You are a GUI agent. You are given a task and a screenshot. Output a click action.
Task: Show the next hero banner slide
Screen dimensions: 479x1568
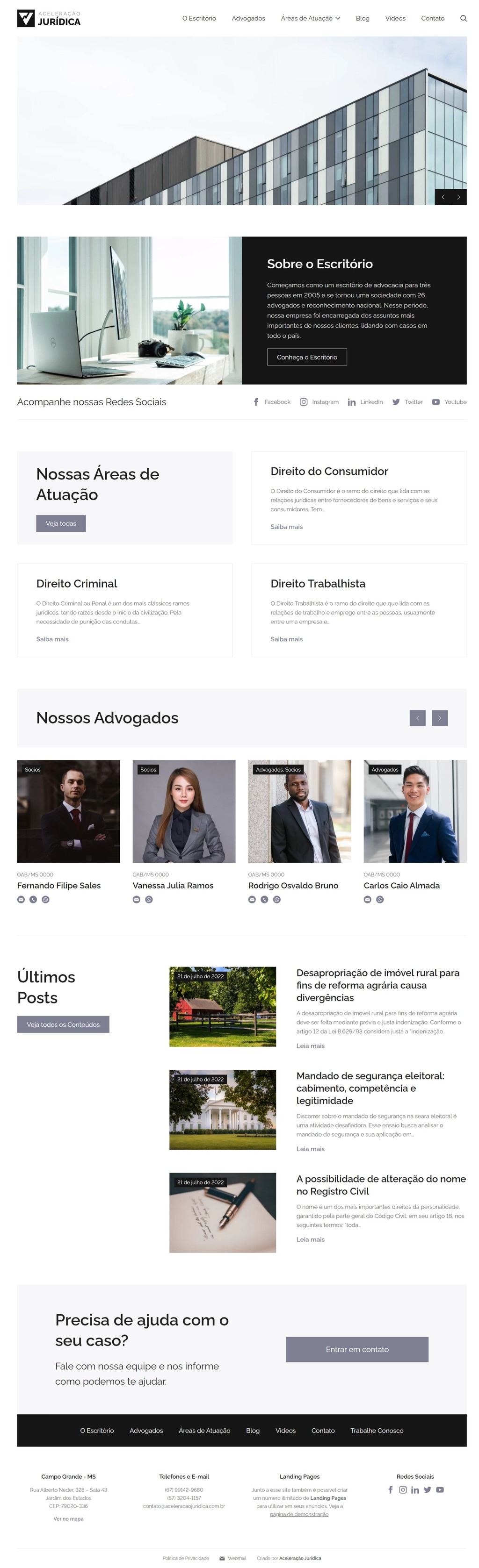(x=458, y=197)
